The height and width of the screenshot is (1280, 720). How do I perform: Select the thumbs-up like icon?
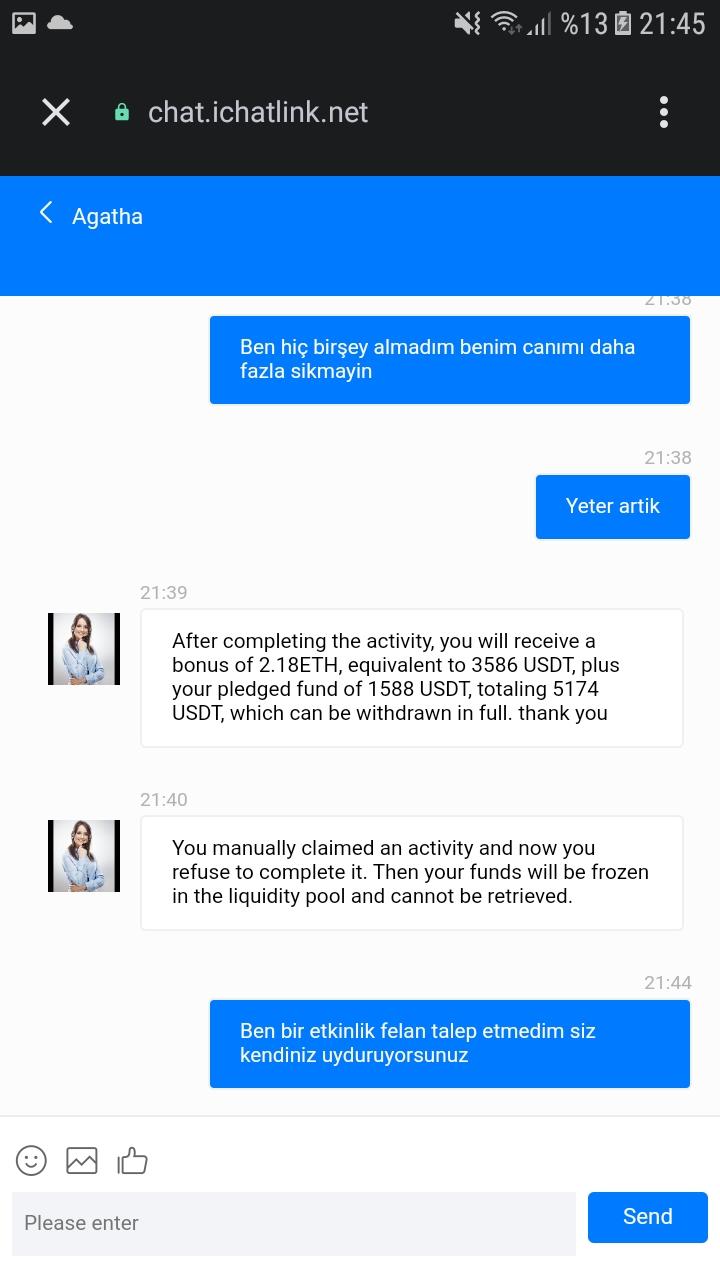click(x=133, y=1160)
